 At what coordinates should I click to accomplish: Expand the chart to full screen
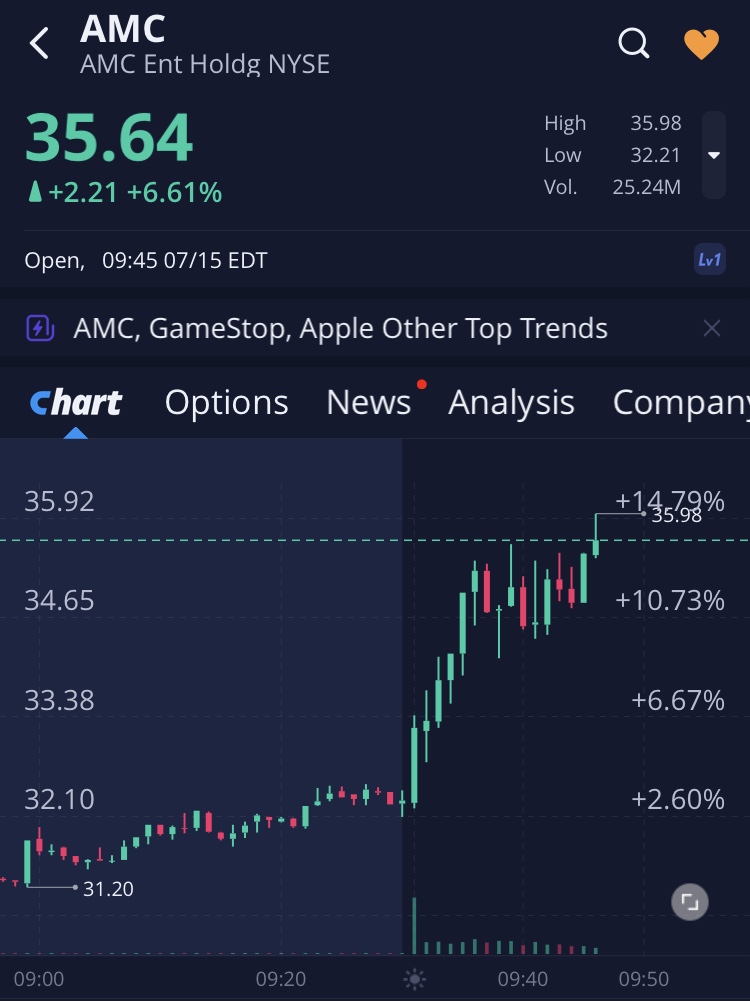coord(689,901)
